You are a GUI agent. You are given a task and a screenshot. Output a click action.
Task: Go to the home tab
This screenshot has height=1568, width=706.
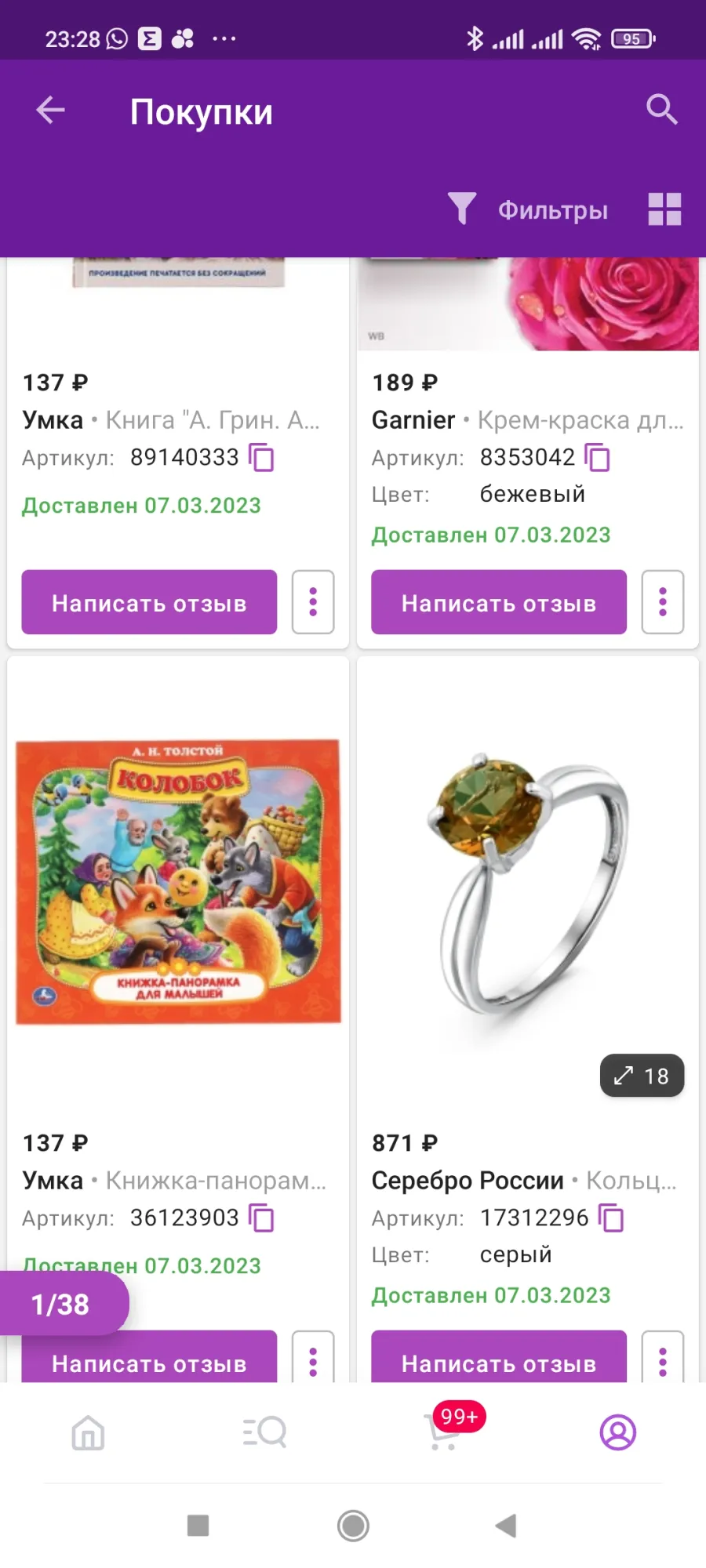click(x=88, y=1432)
